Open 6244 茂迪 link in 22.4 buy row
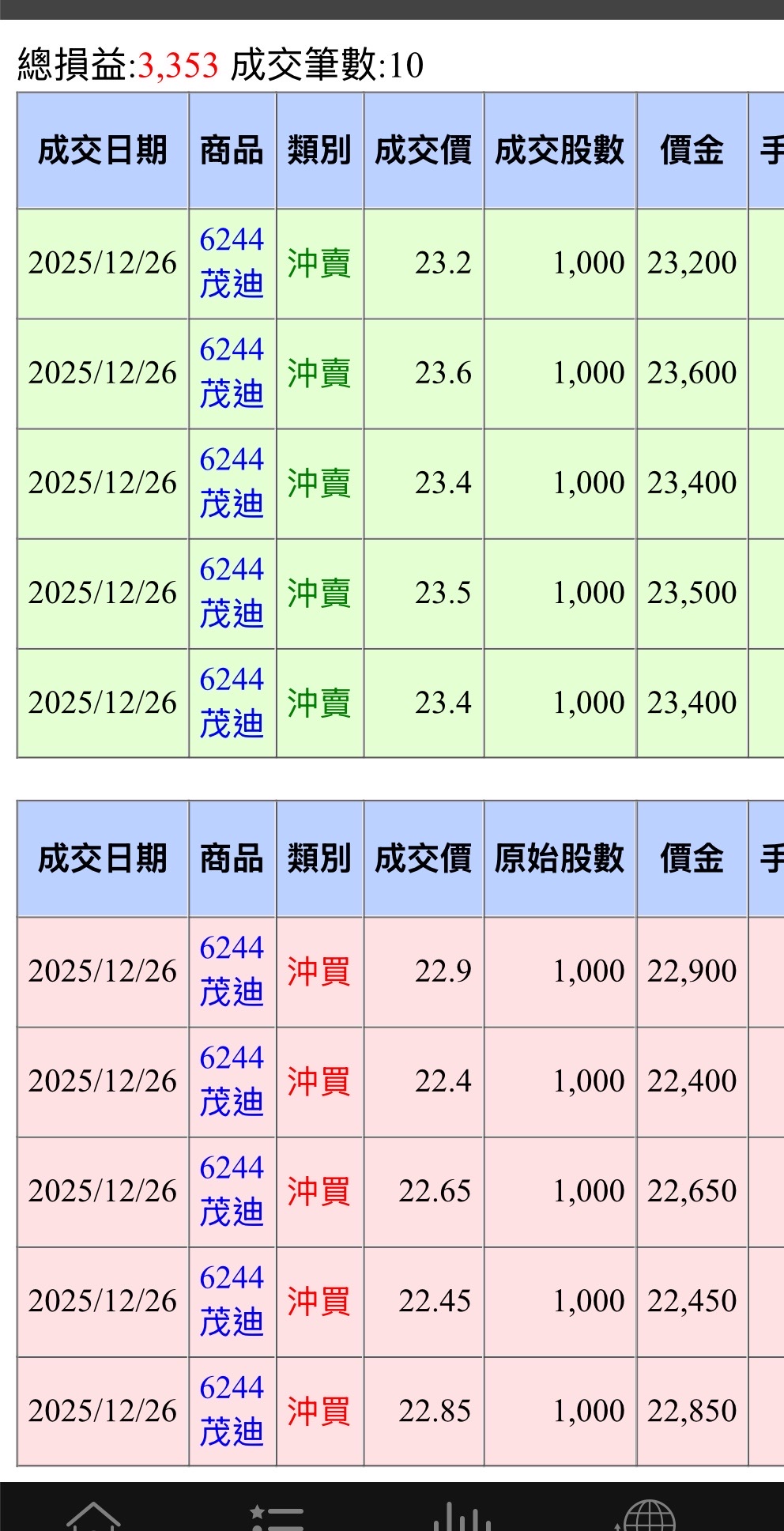784x1531 pixels. (x=232, y=1080)
